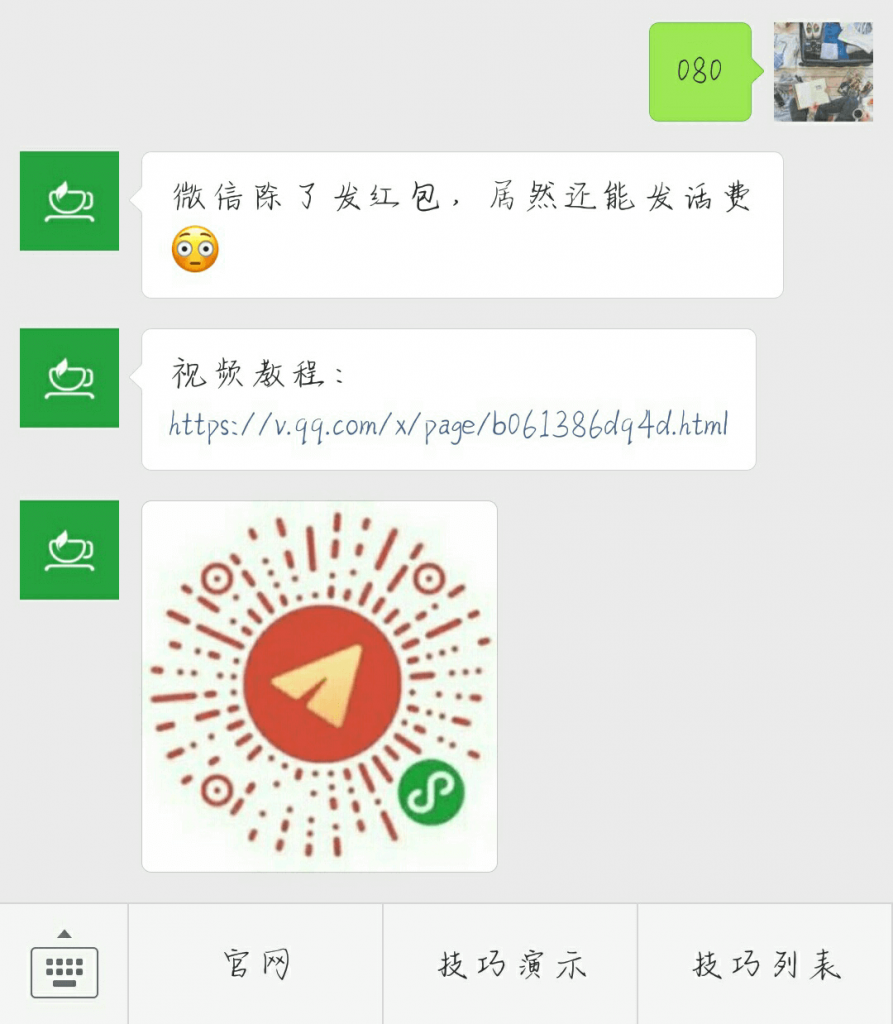
Task: Open the 技巧列表 menu
Action: point(766,965)
